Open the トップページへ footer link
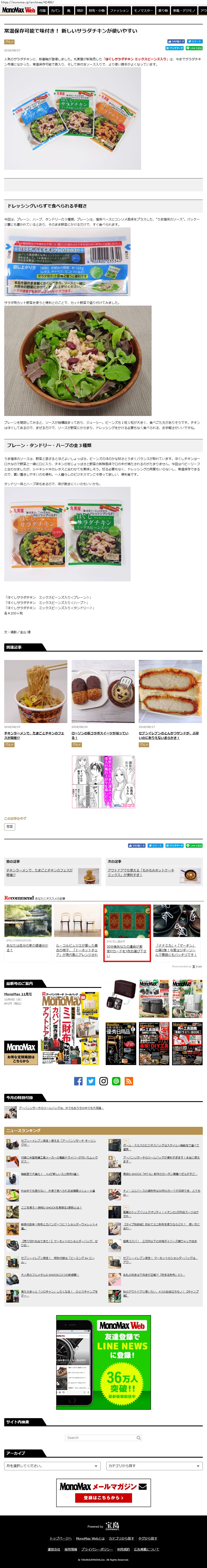 pyautogui.click(x=60, y=1538)
